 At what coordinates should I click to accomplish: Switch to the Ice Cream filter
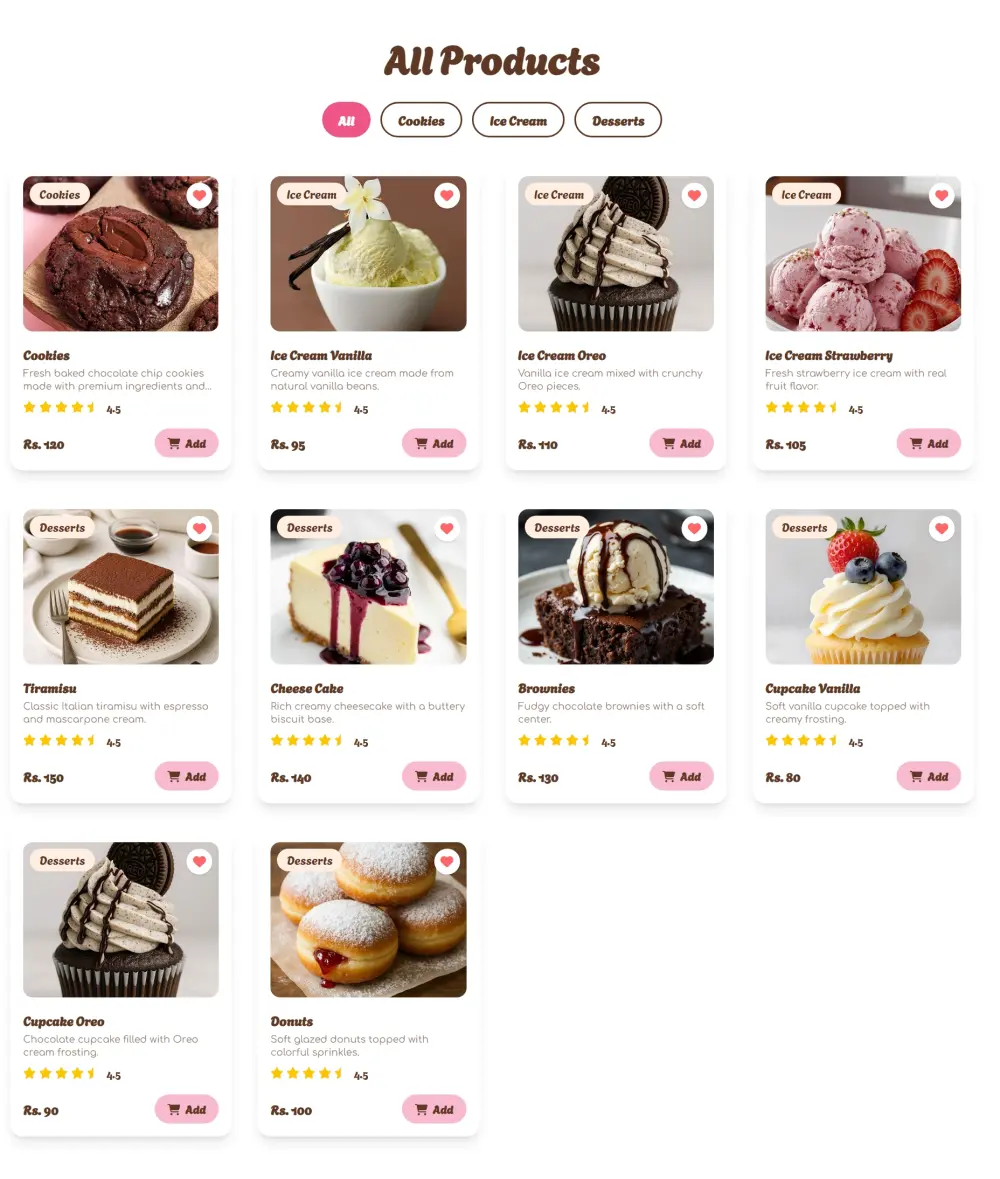coord(518,120)
